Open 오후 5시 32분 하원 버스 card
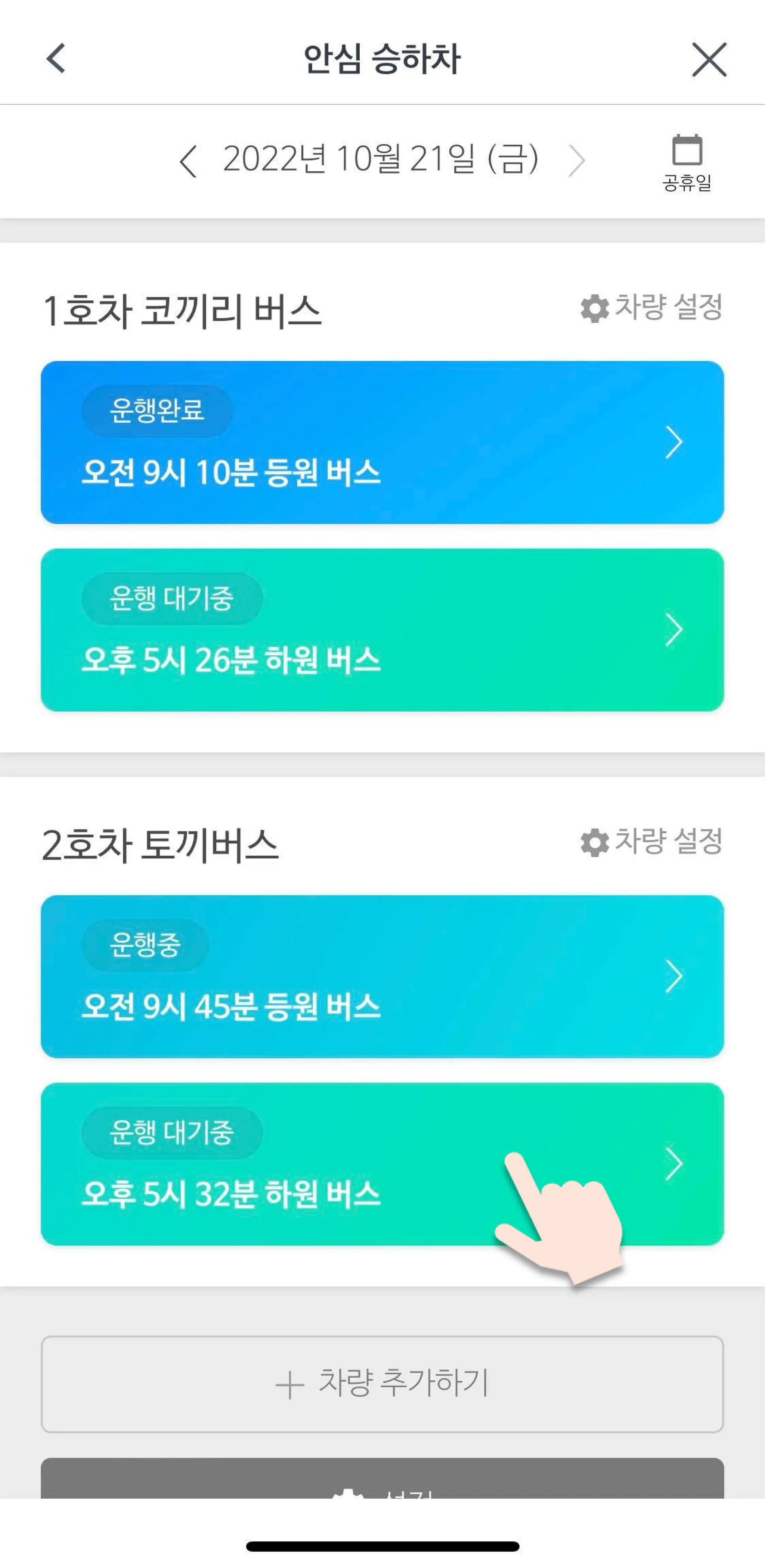The image size is (765, 1568). pyautogui.click(x=304, y=1164)
